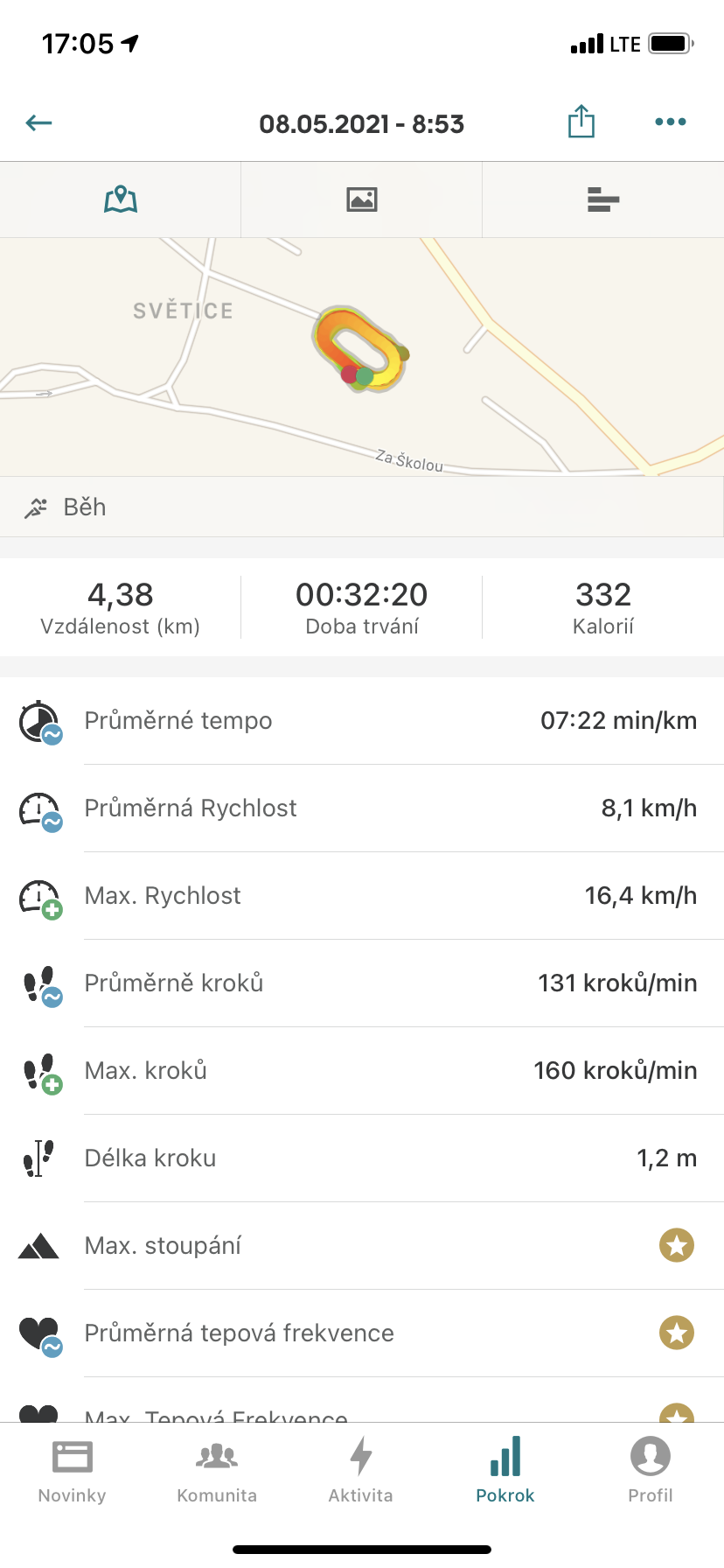Open the Aktivita tab
The image size is (724, 1568).
(361, 1472)
